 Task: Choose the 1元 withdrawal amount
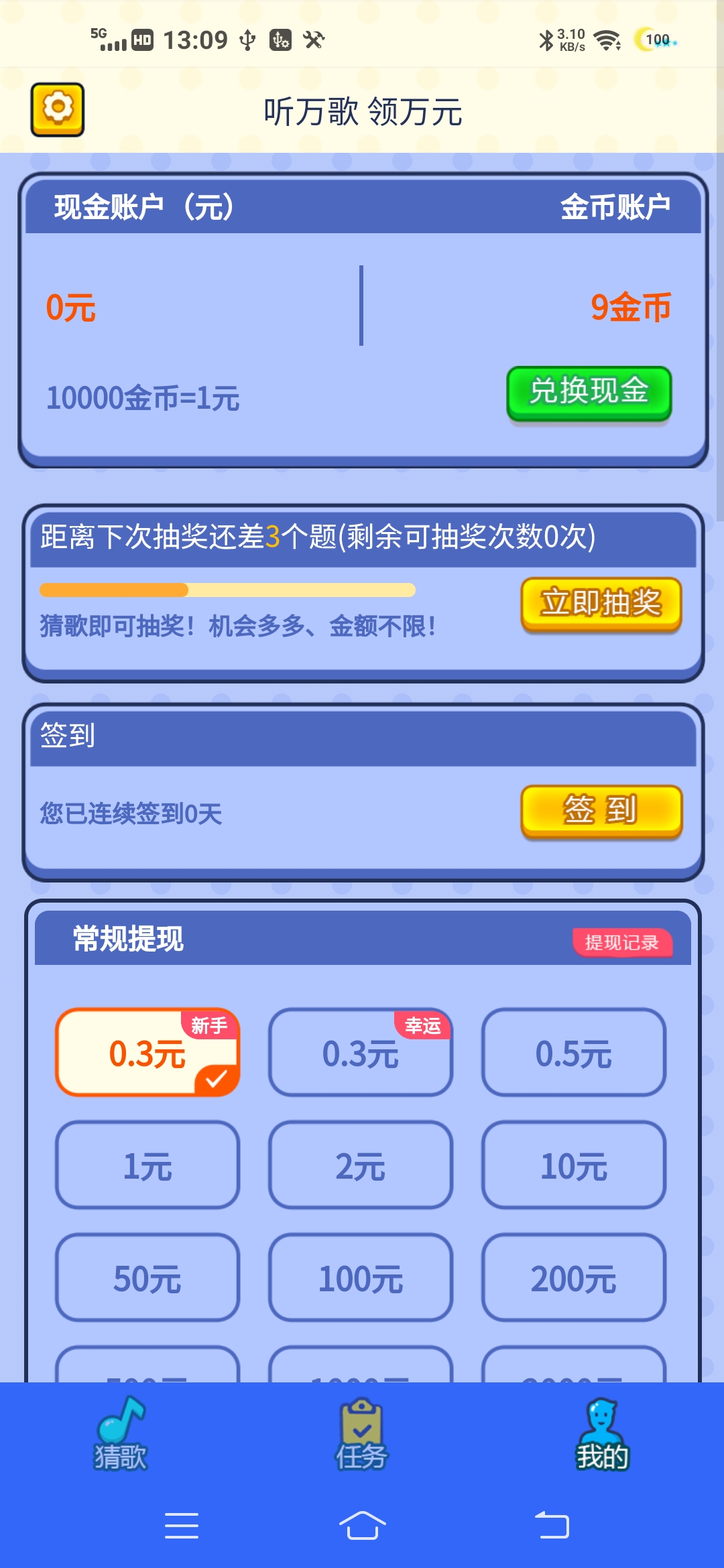tap(147, 1165)
